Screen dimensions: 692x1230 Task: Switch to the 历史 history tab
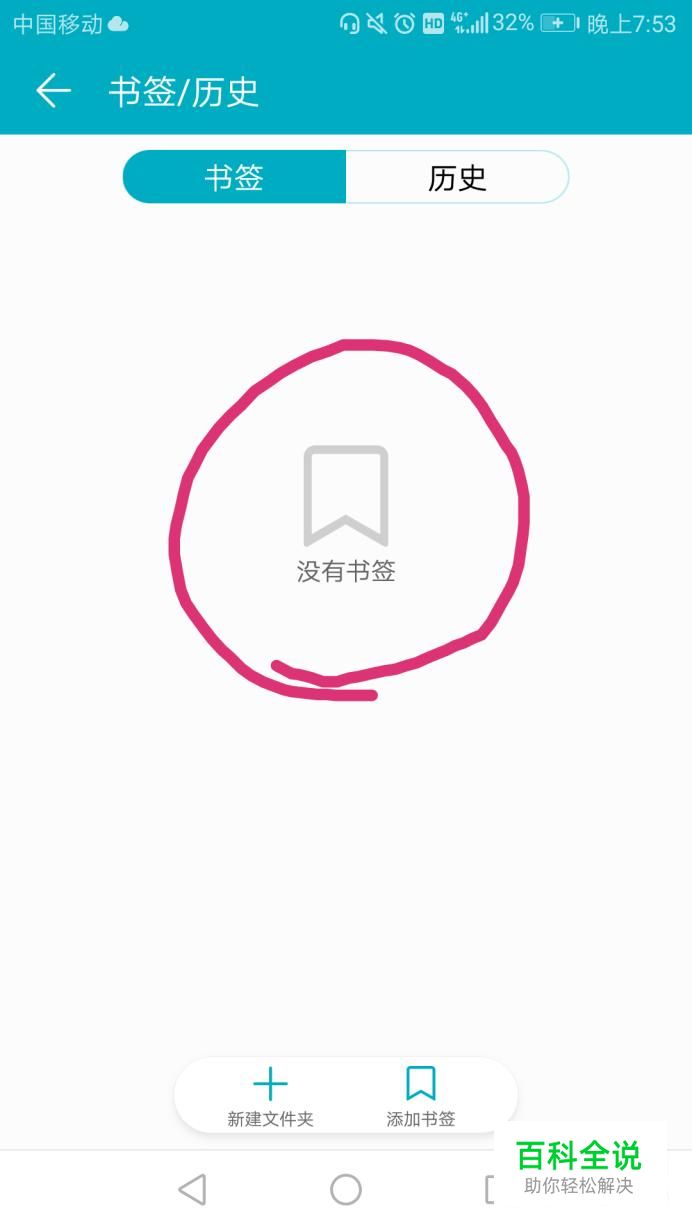pos(457,177)
